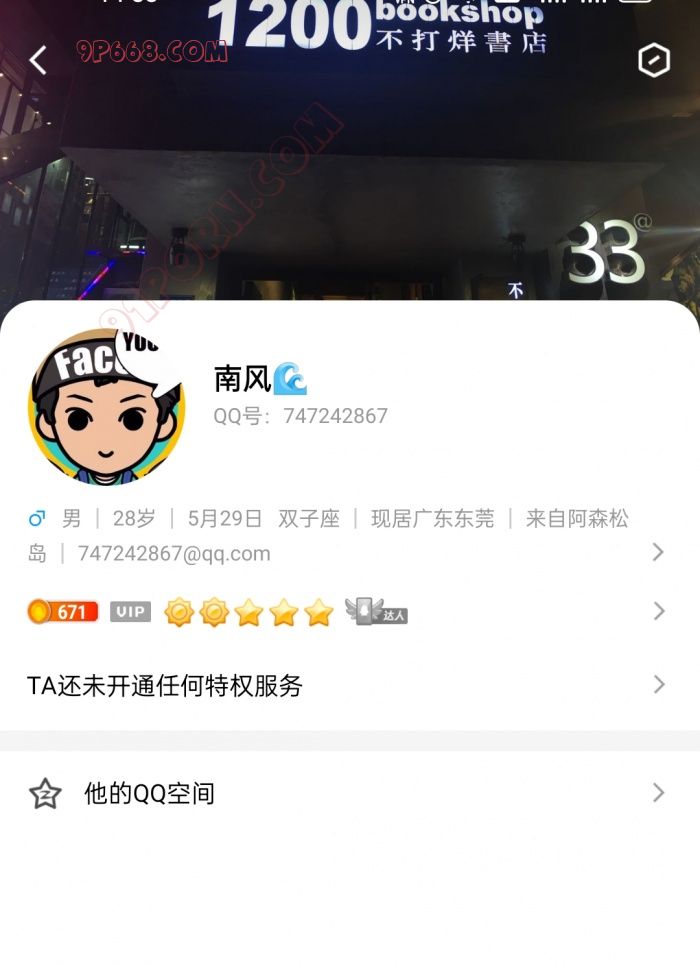
Task: Go back using the top-left arrow
Action: click(x=38, y=61)
